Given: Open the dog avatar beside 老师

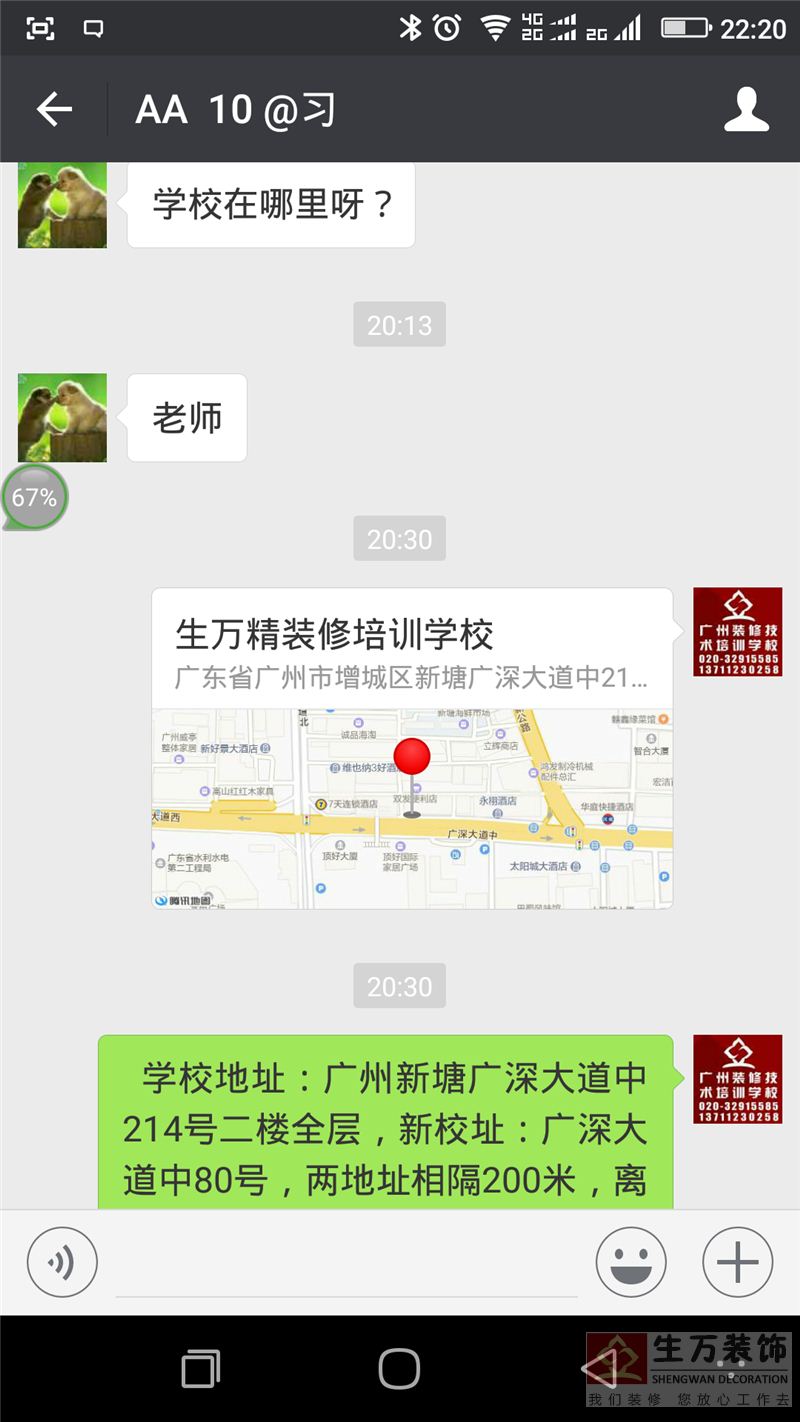Looking at the screenshot, I should (x=62, y=418).
